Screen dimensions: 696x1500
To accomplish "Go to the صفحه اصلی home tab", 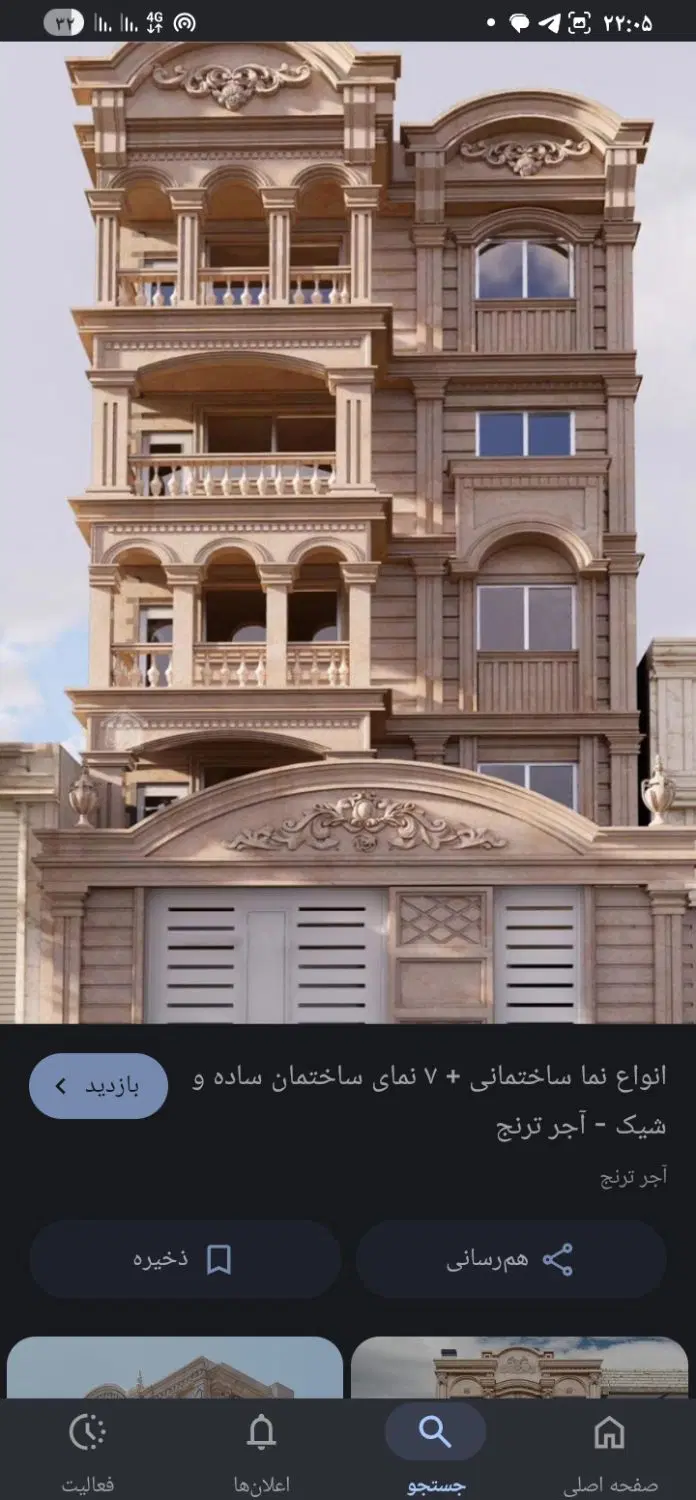I will coord(609,1450).
